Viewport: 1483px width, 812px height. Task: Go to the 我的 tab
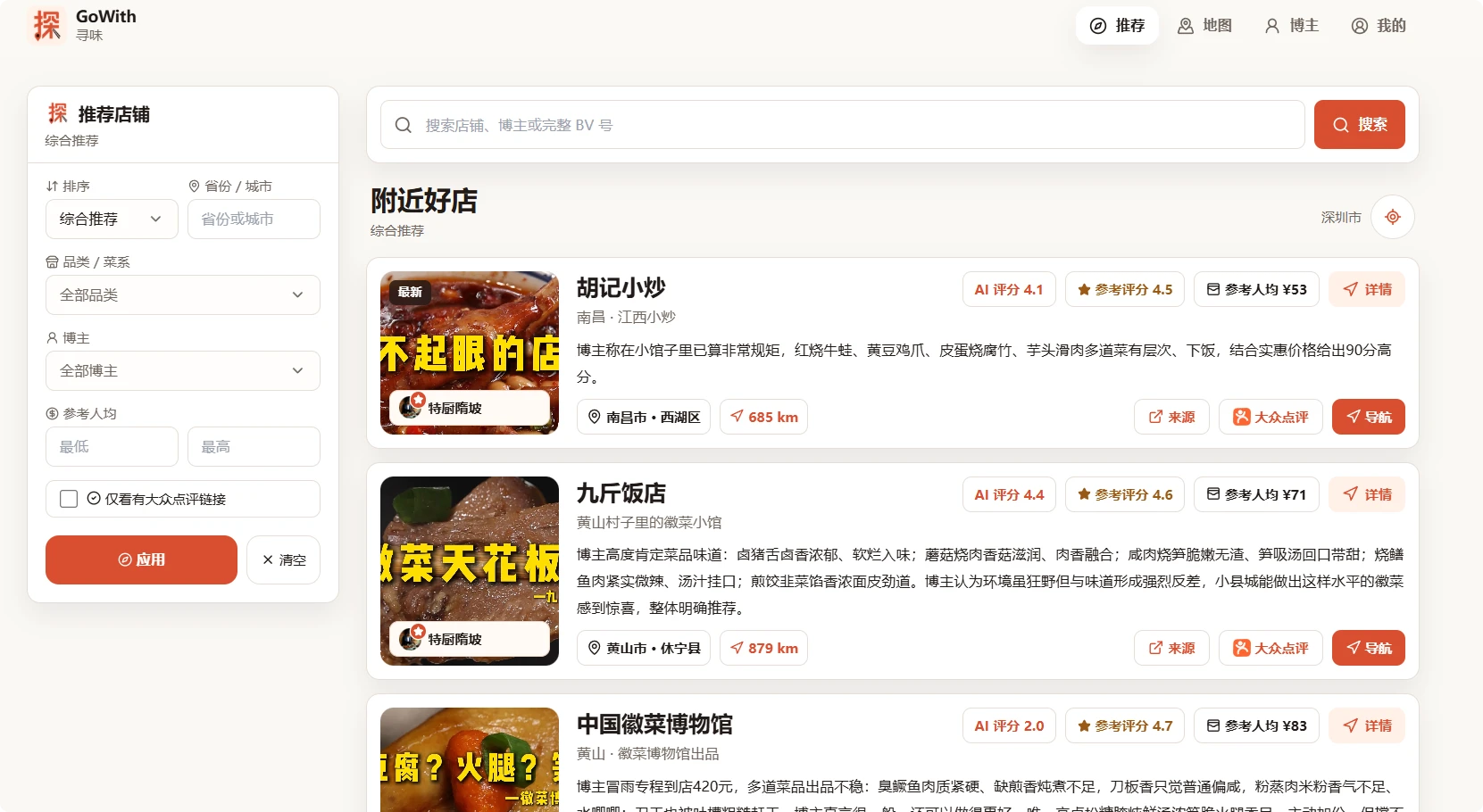(x=1379, y=26)
